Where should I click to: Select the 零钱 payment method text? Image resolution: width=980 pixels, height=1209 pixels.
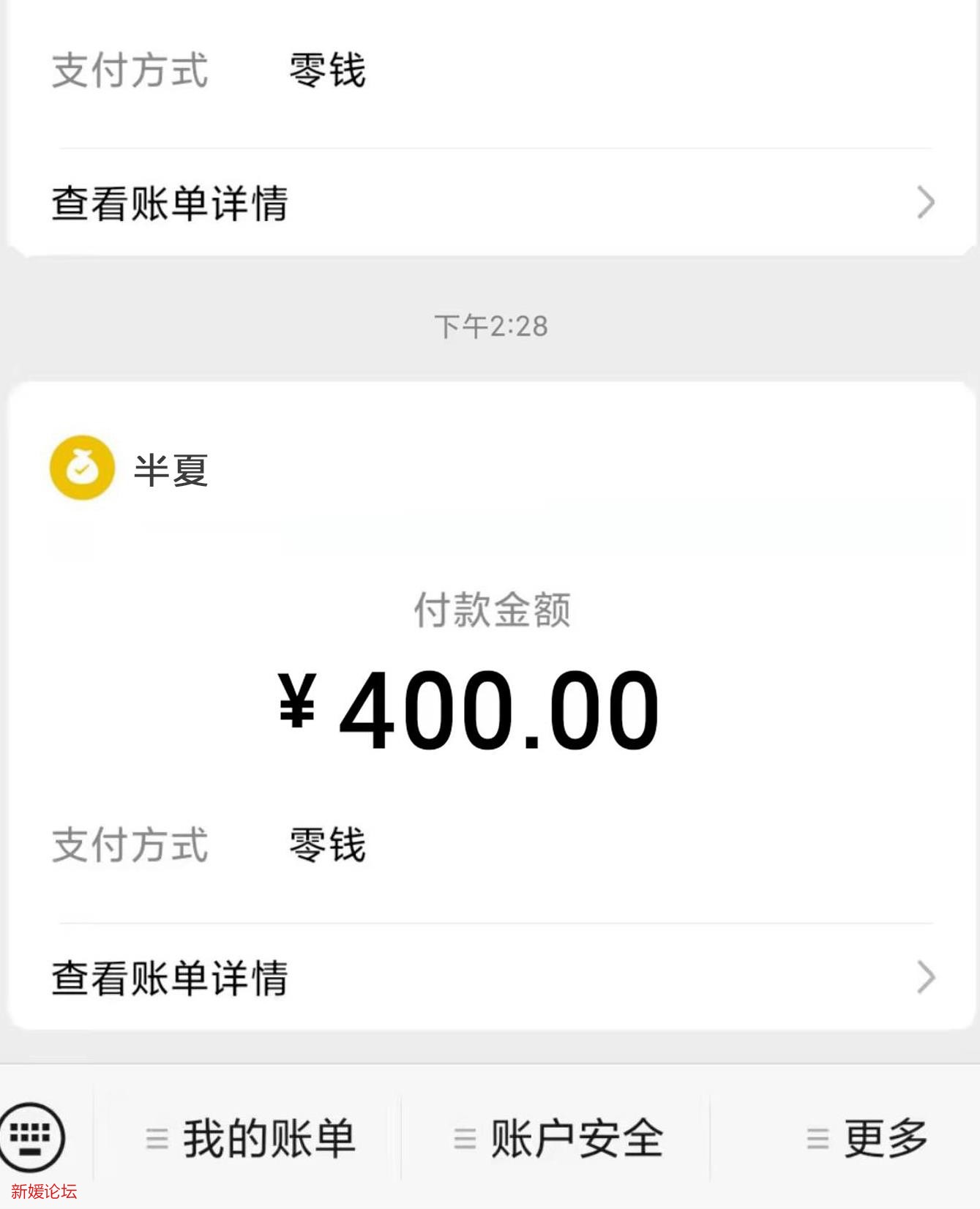[x=327, y=847]
